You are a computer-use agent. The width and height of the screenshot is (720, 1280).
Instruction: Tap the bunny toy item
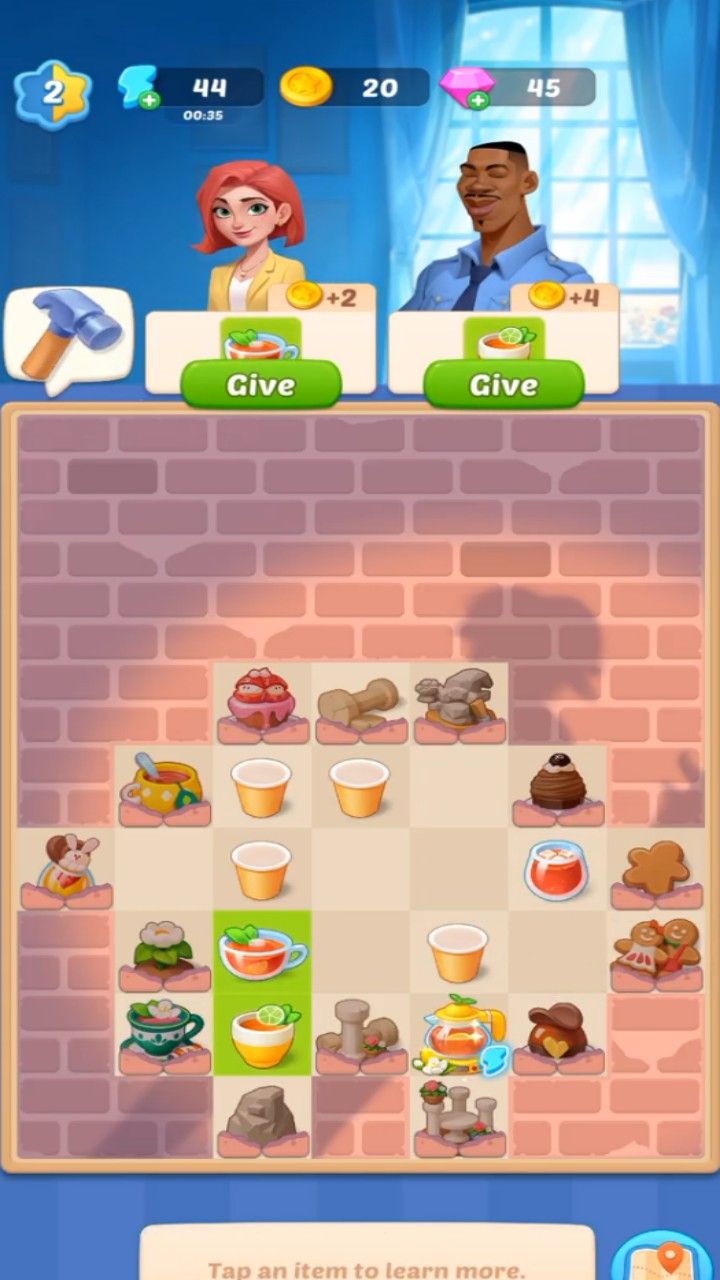pos(66,865)
